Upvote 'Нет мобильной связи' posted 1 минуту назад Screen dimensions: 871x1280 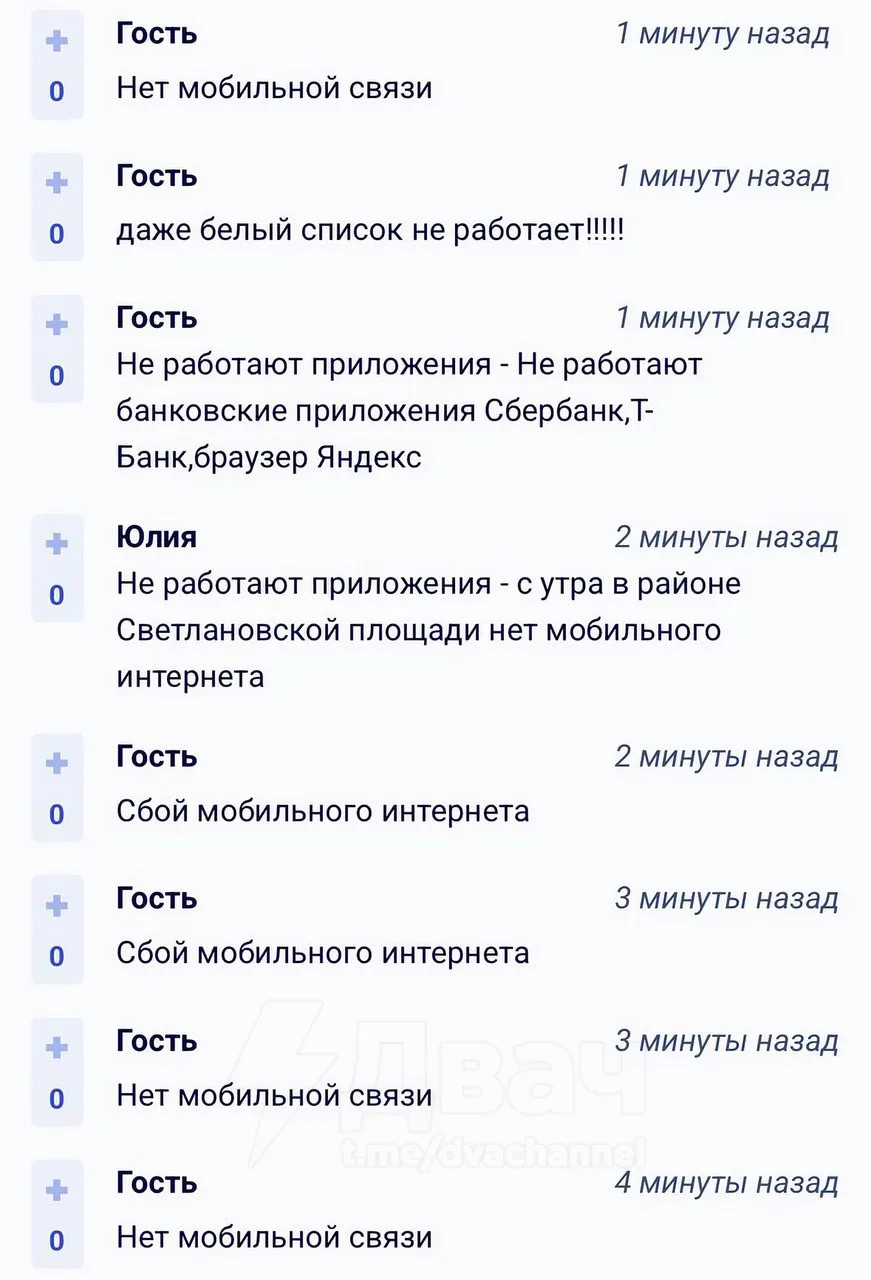(x=57, y=41)
